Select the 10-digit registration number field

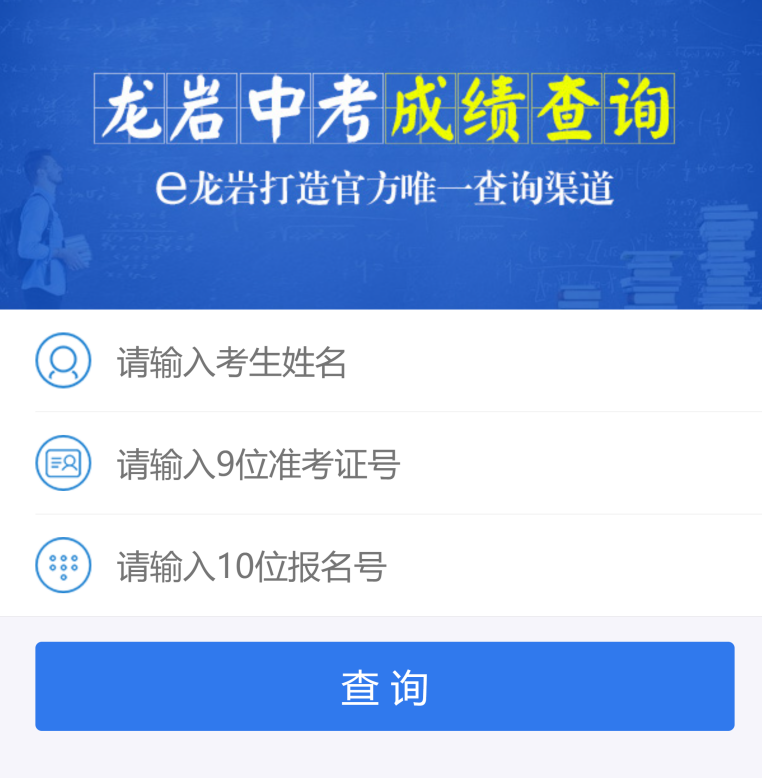pyautogui.click(x=420, y=567)
